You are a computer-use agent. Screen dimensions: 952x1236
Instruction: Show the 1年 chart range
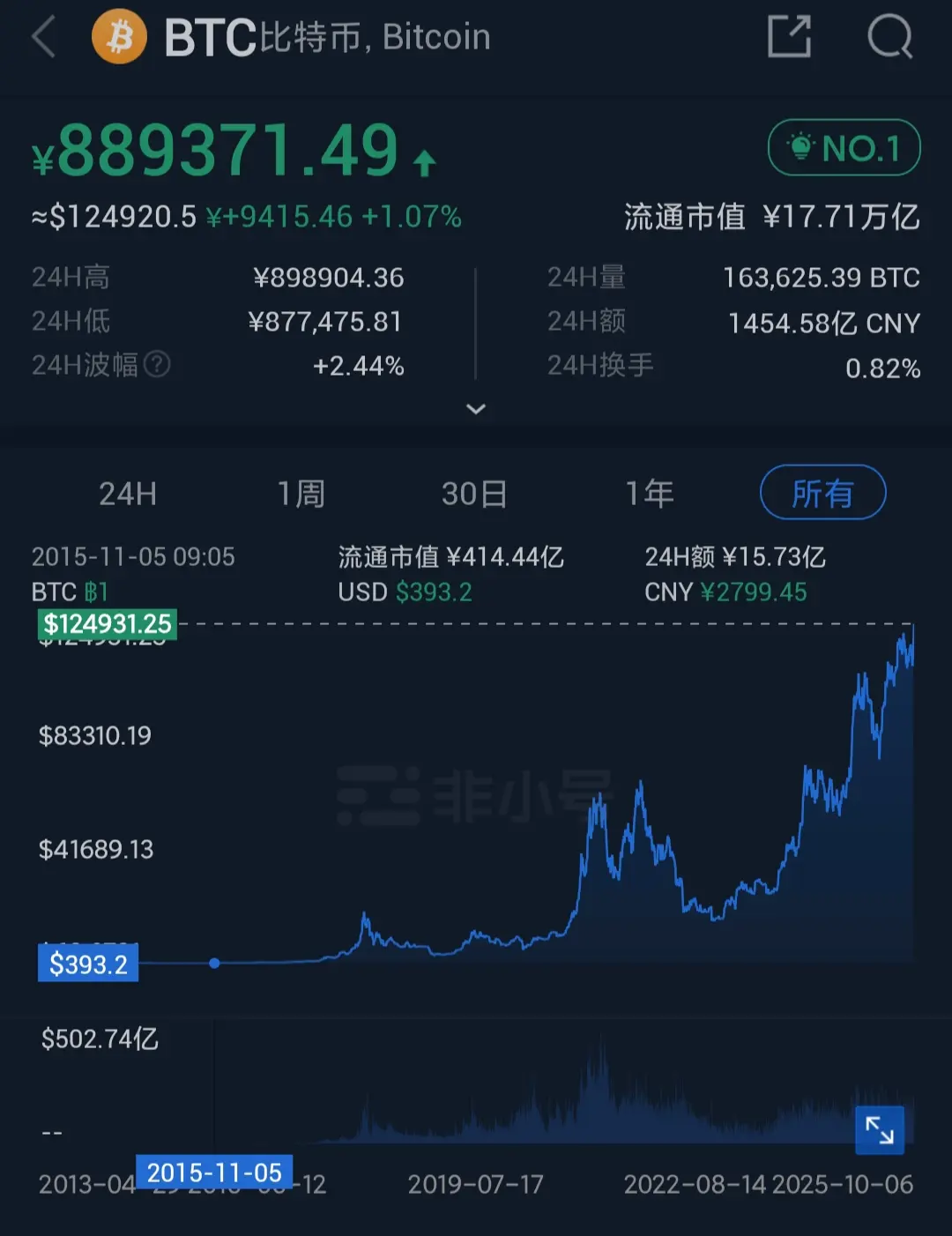coord(649,494)
